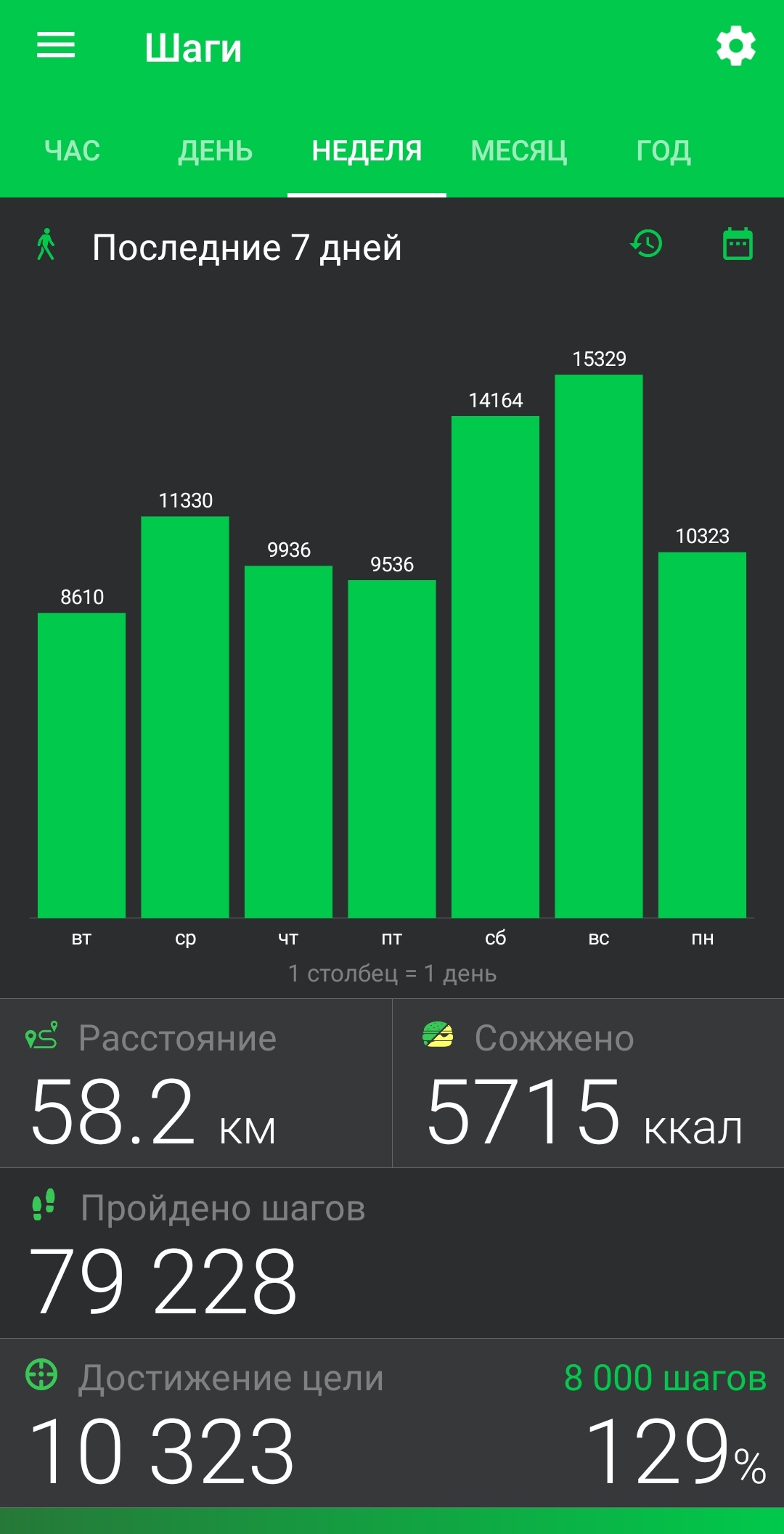Switch to the ЧАС tab
Screen dimensions: 784x1534
coord(72,151)
